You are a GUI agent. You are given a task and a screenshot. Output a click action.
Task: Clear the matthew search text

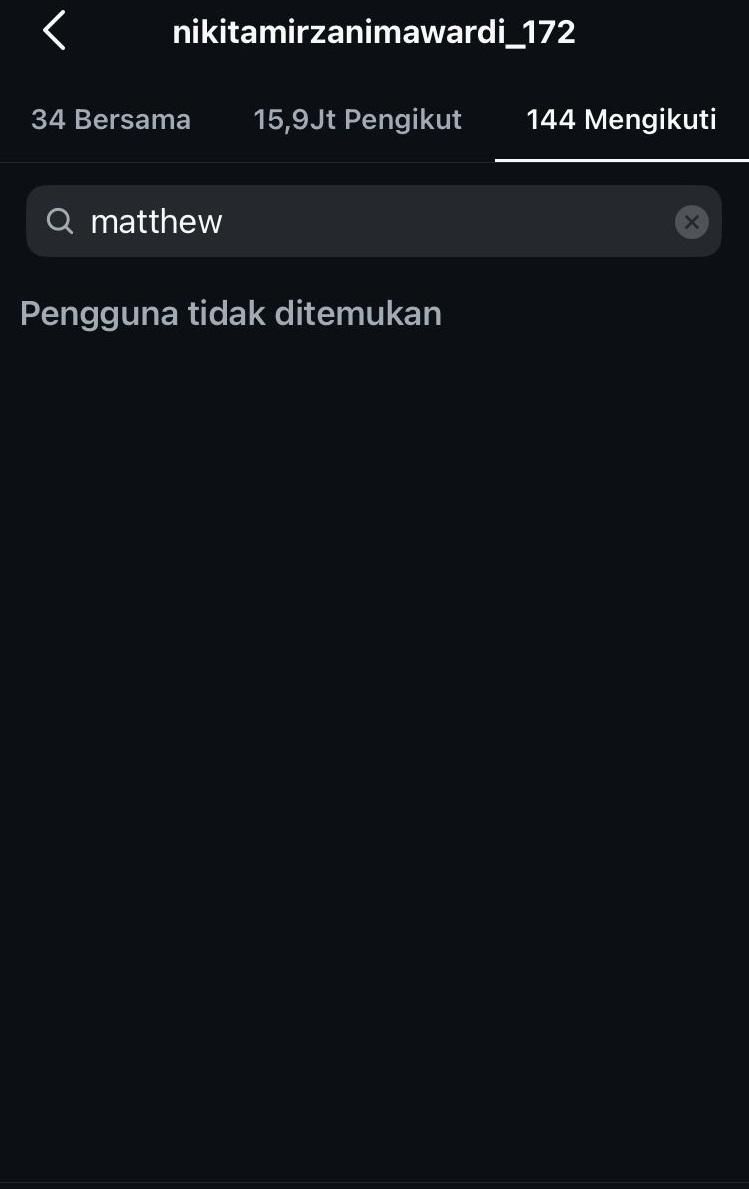691,222
